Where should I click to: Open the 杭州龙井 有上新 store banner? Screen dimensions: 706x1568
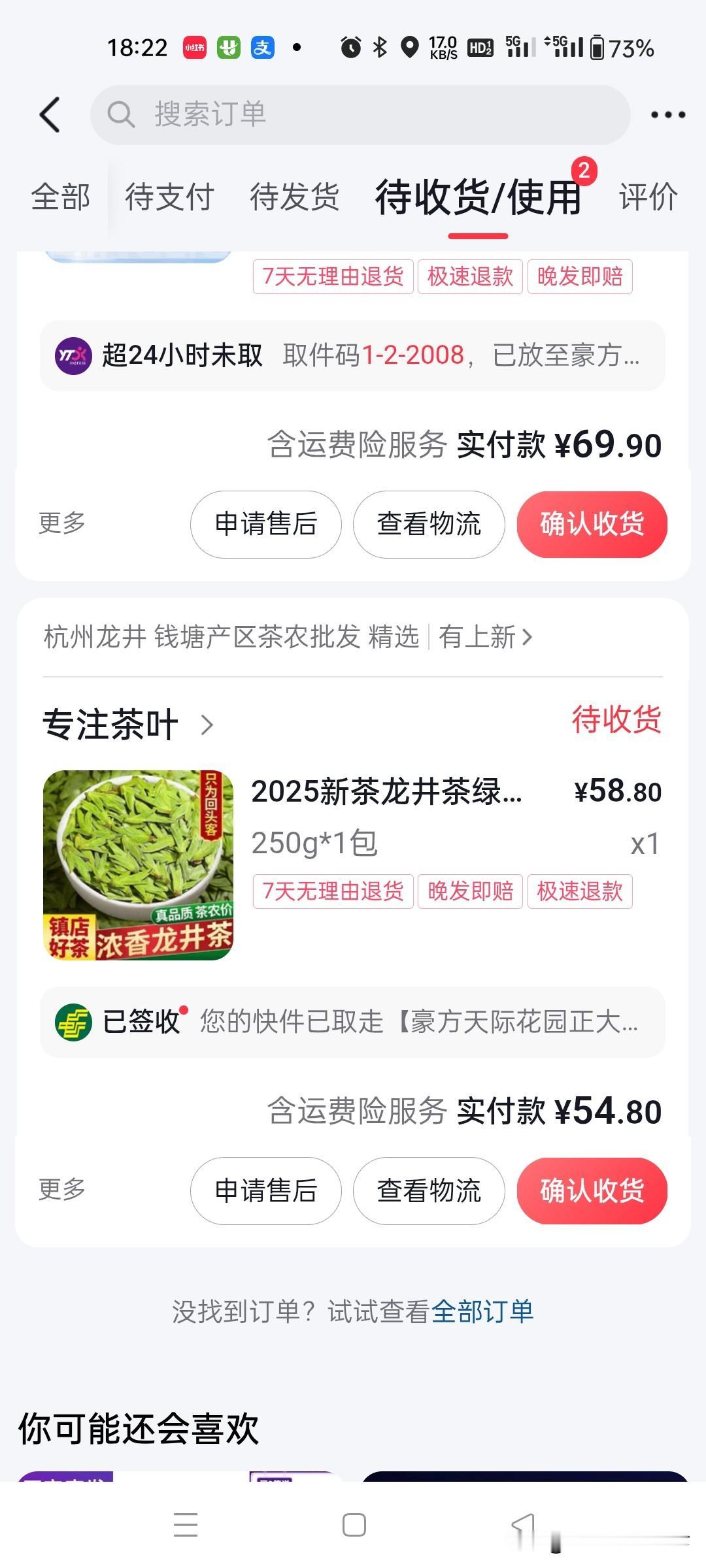point(288,636)
